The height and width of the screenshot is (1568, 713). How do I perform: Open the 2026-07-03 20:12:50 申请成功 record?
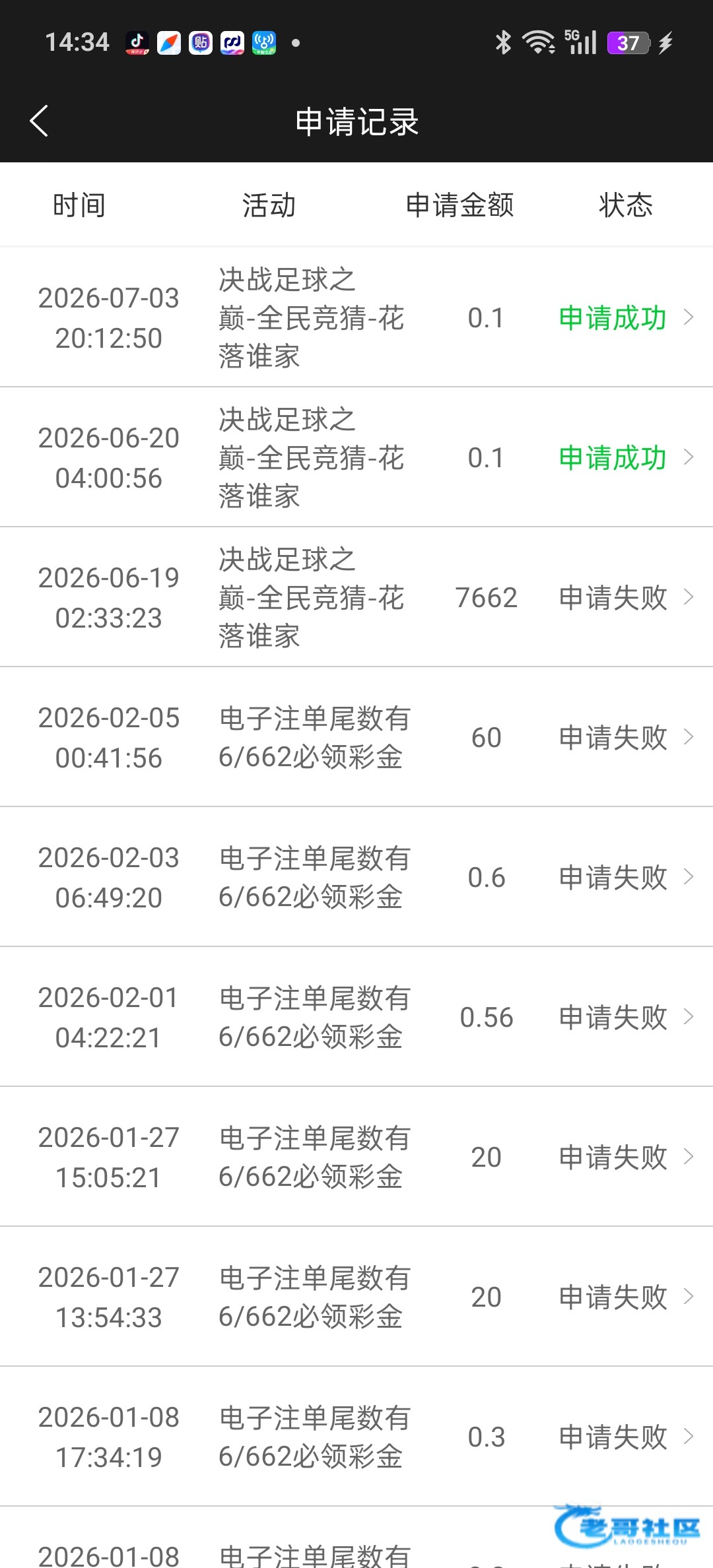(x=356, y=317)
